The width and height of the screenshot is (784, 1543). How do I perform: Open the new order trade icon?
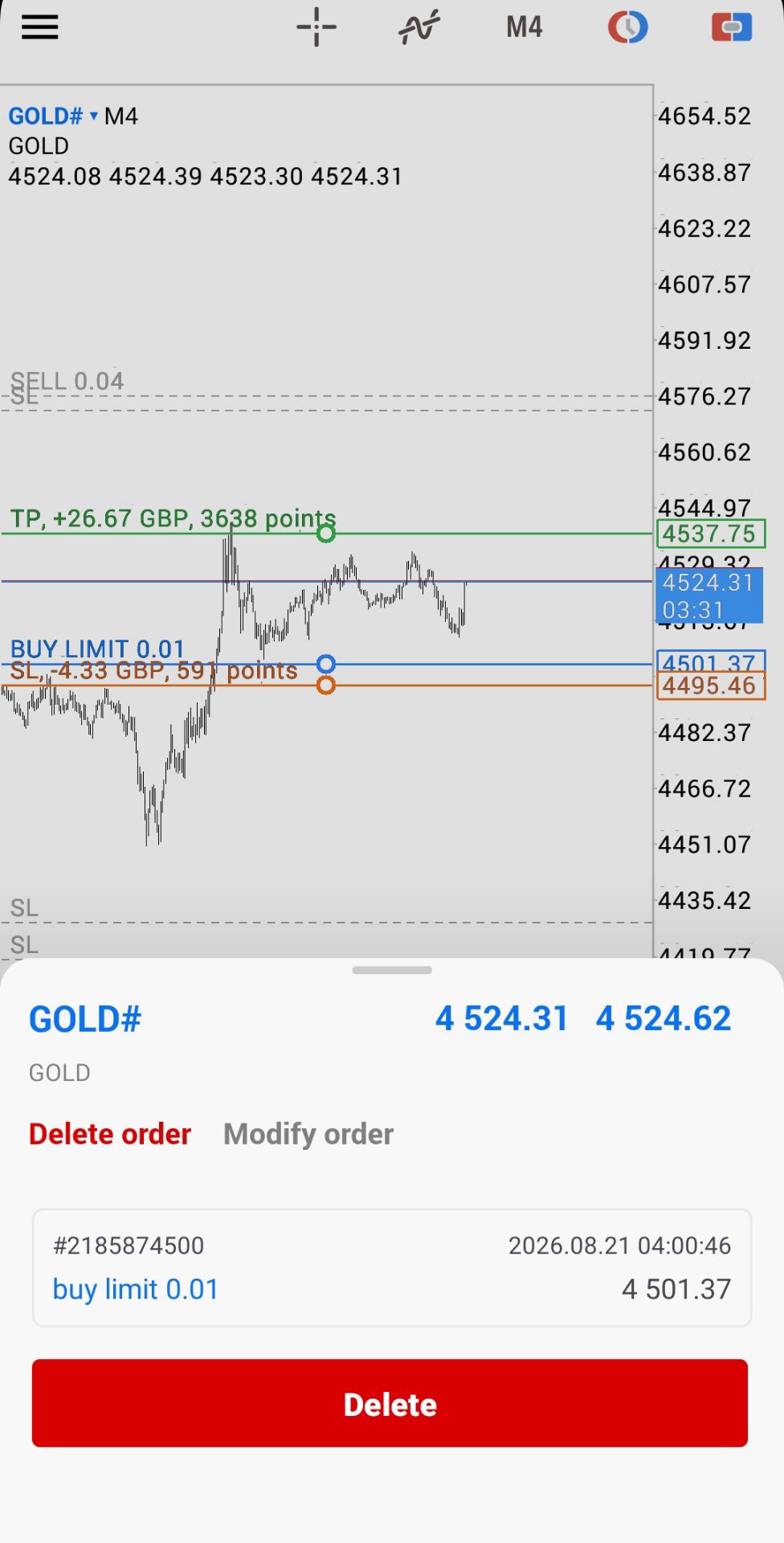coord(732,27)
